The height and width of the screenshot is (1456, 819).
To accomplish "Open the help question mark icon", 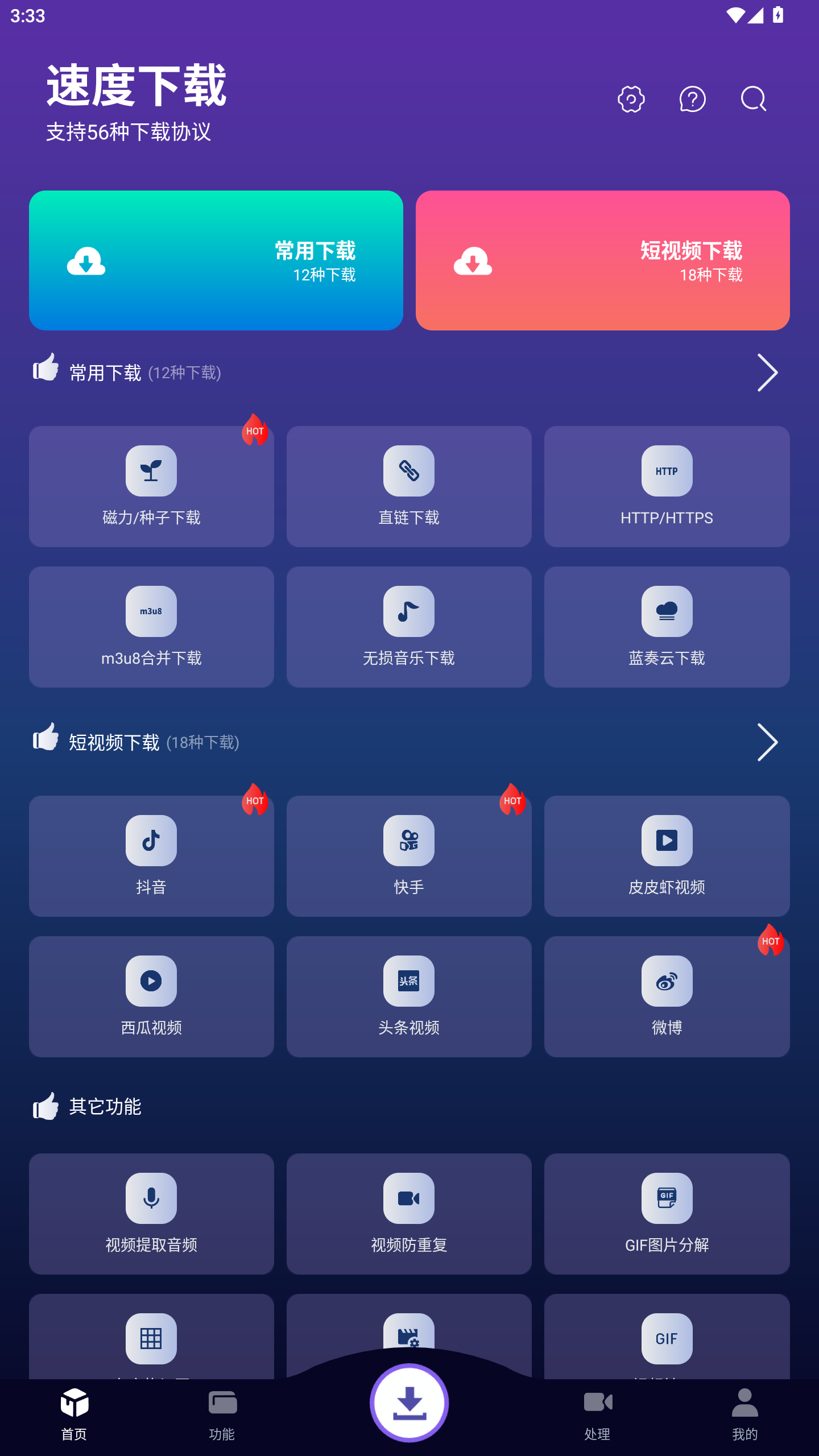I will 692,100.
